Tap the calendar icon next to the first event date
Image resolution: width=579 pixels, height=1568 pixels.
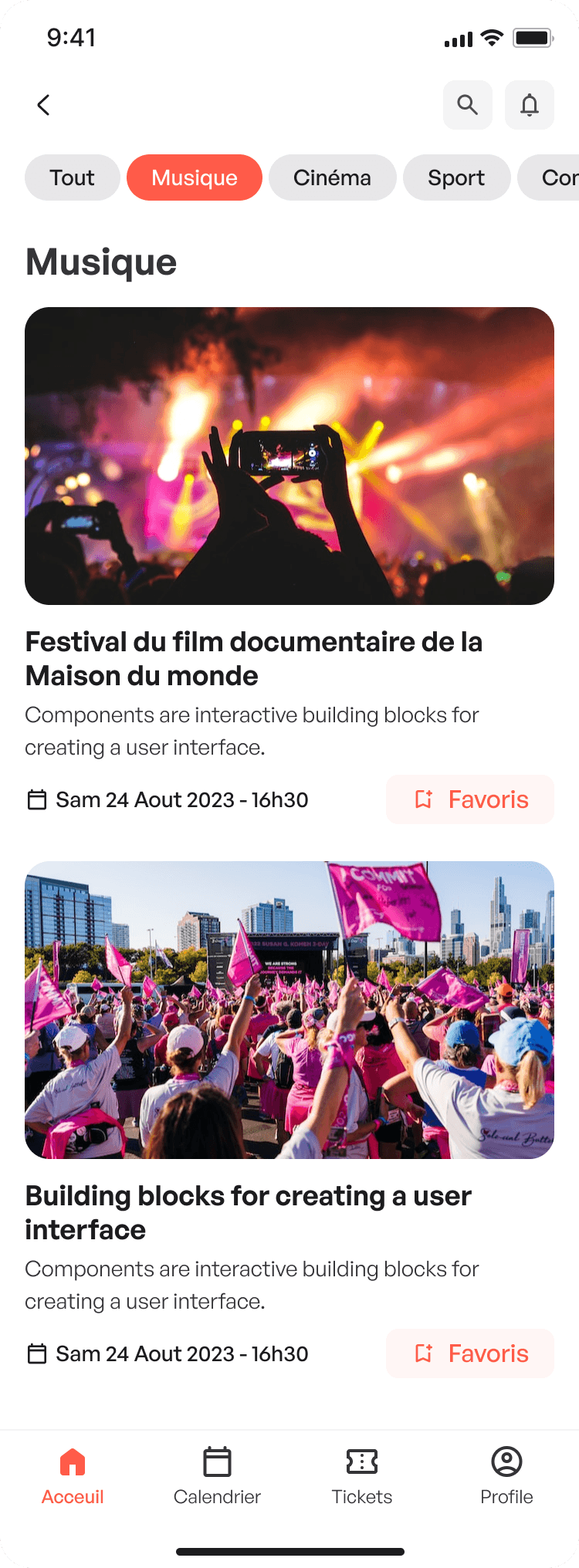(x=36, y=799)
